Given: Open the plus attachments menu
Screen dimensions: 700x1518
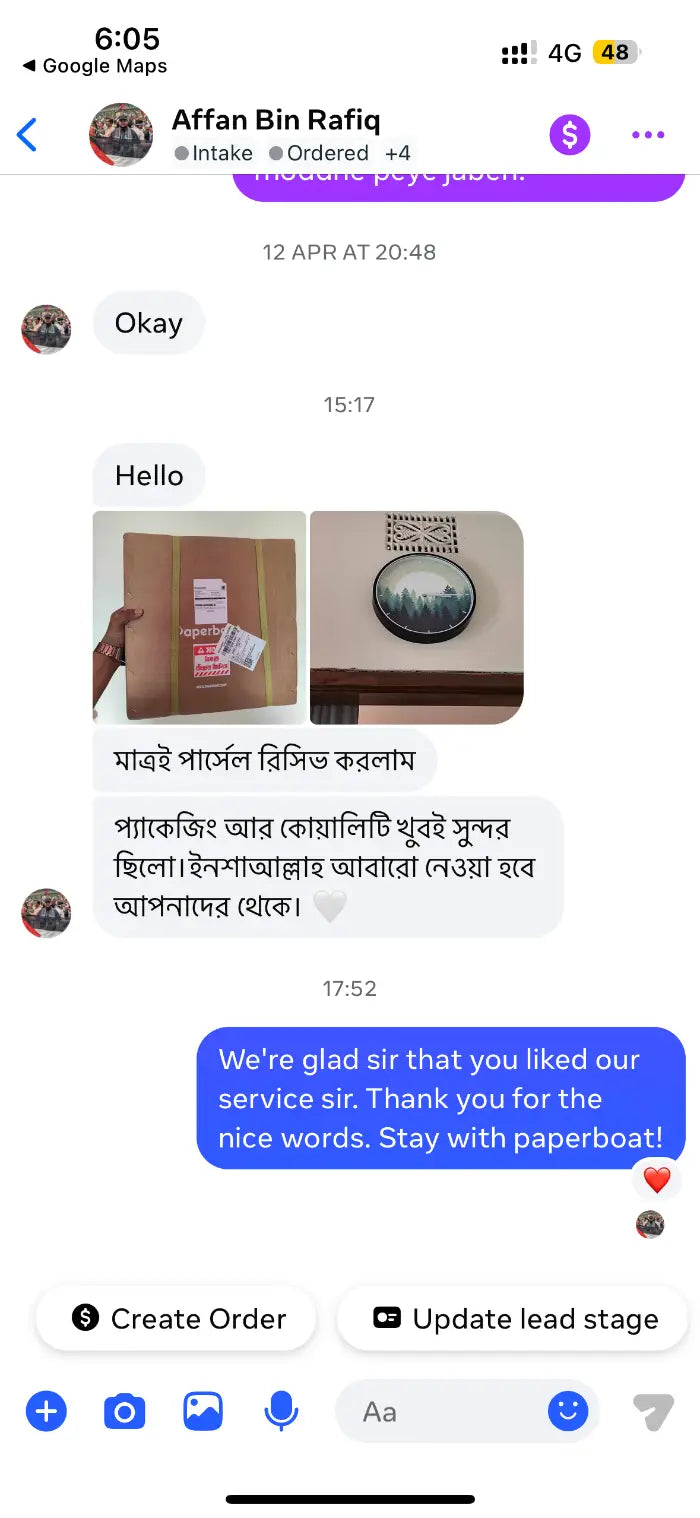Looking at the screenshot, I should point(46,1412).
